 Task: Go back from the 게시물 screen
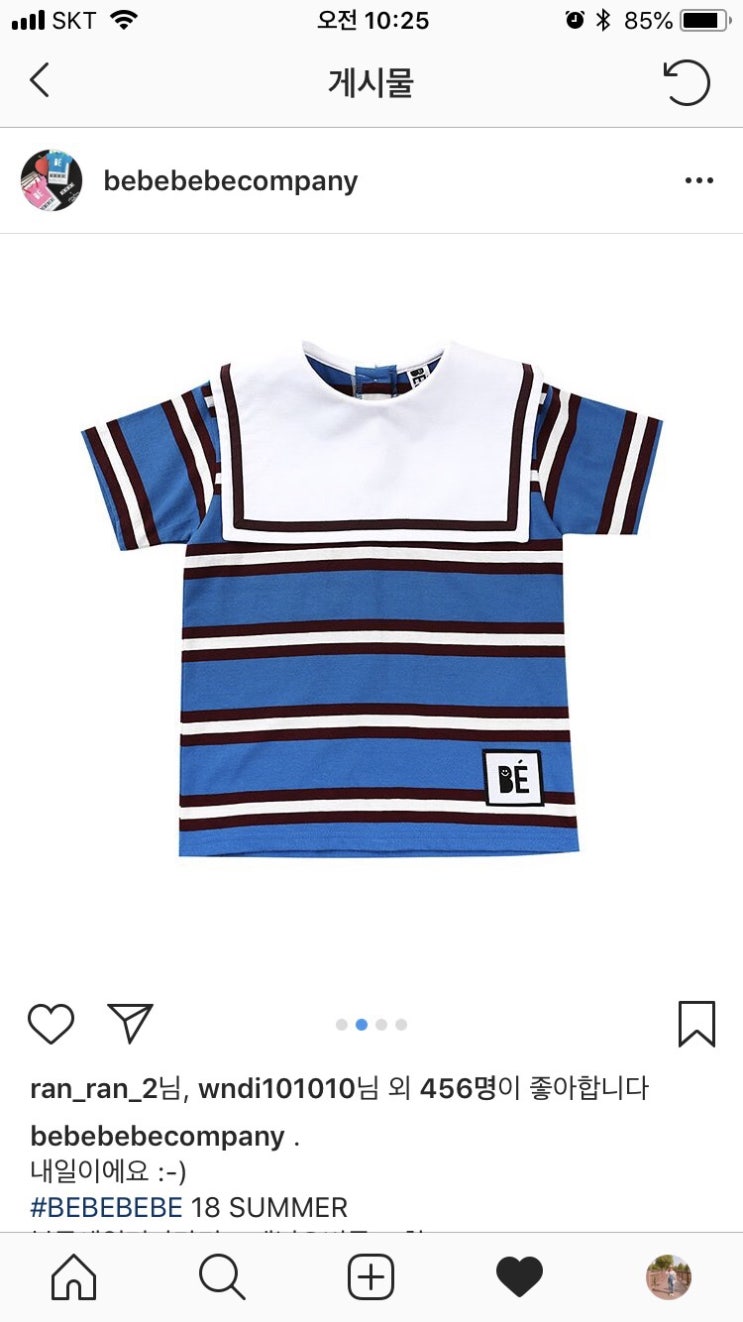[x=39, y=81]
